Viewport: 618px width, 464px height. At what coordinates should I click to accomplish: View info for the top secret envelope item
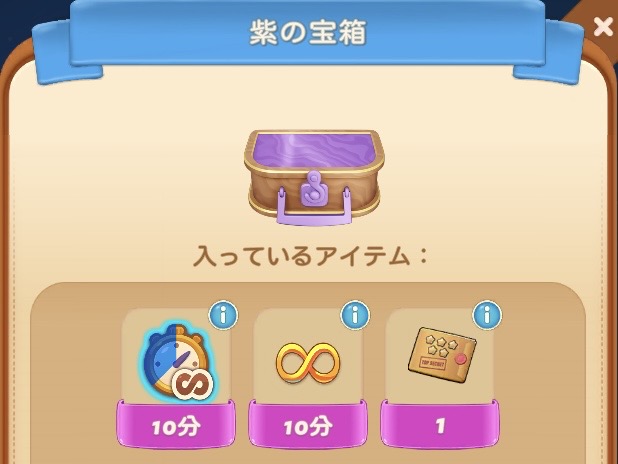pyautogui.click(x=487, y=315)
